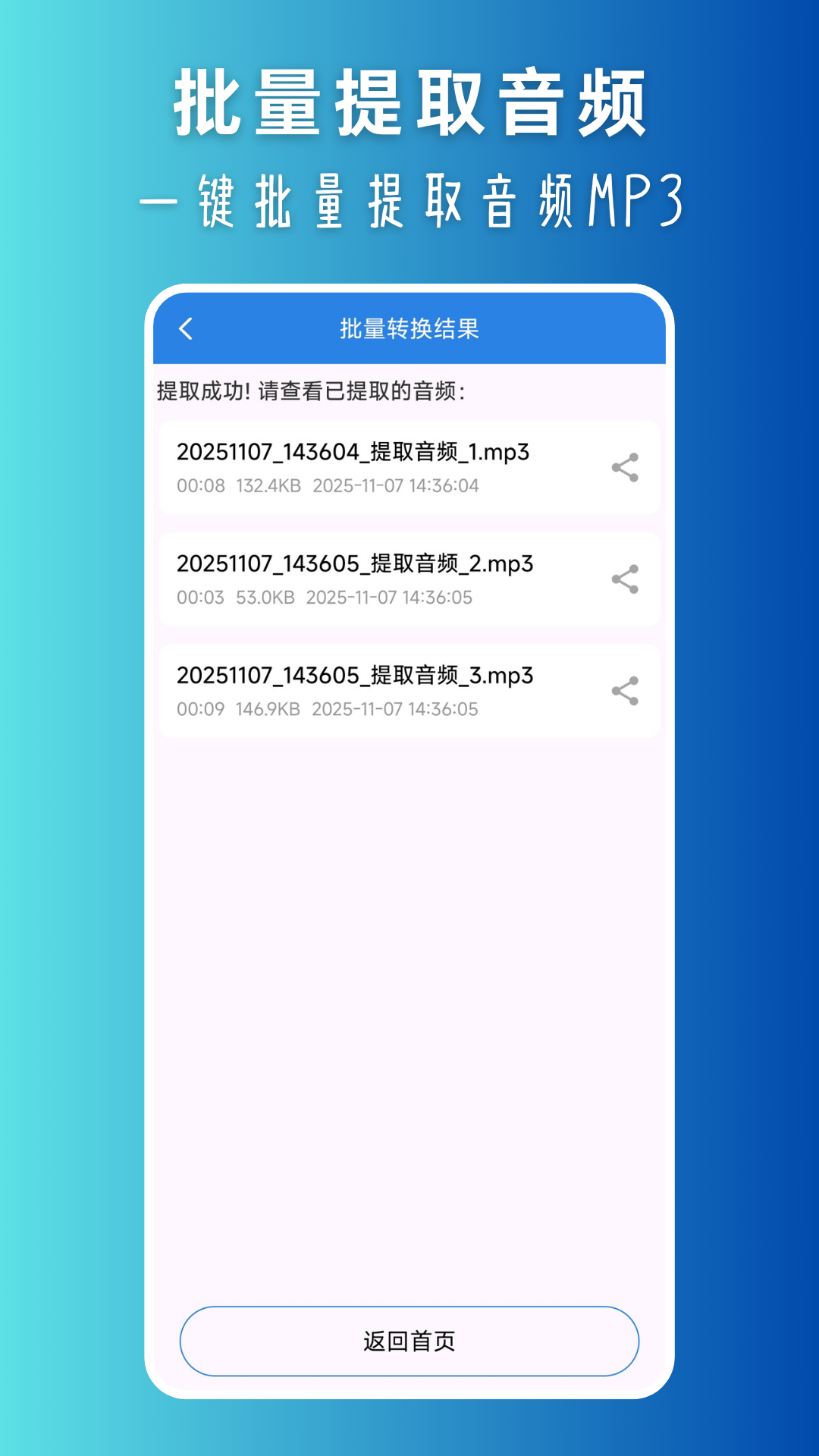Click the share icon on the middle list item

tap(626, 579)
